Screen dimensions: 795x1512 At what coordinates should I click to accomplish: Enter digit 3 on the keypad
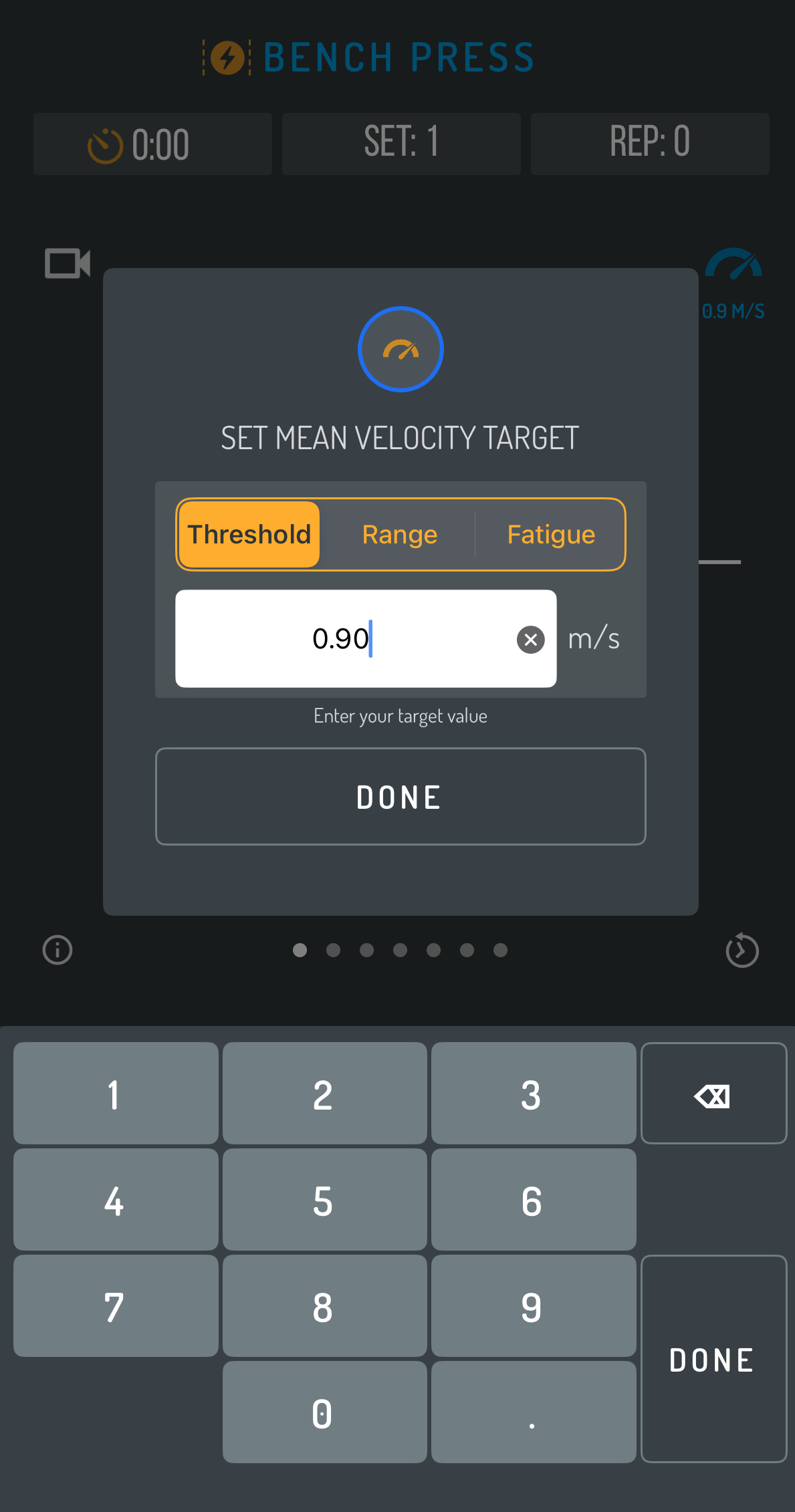pos(533,1093)
